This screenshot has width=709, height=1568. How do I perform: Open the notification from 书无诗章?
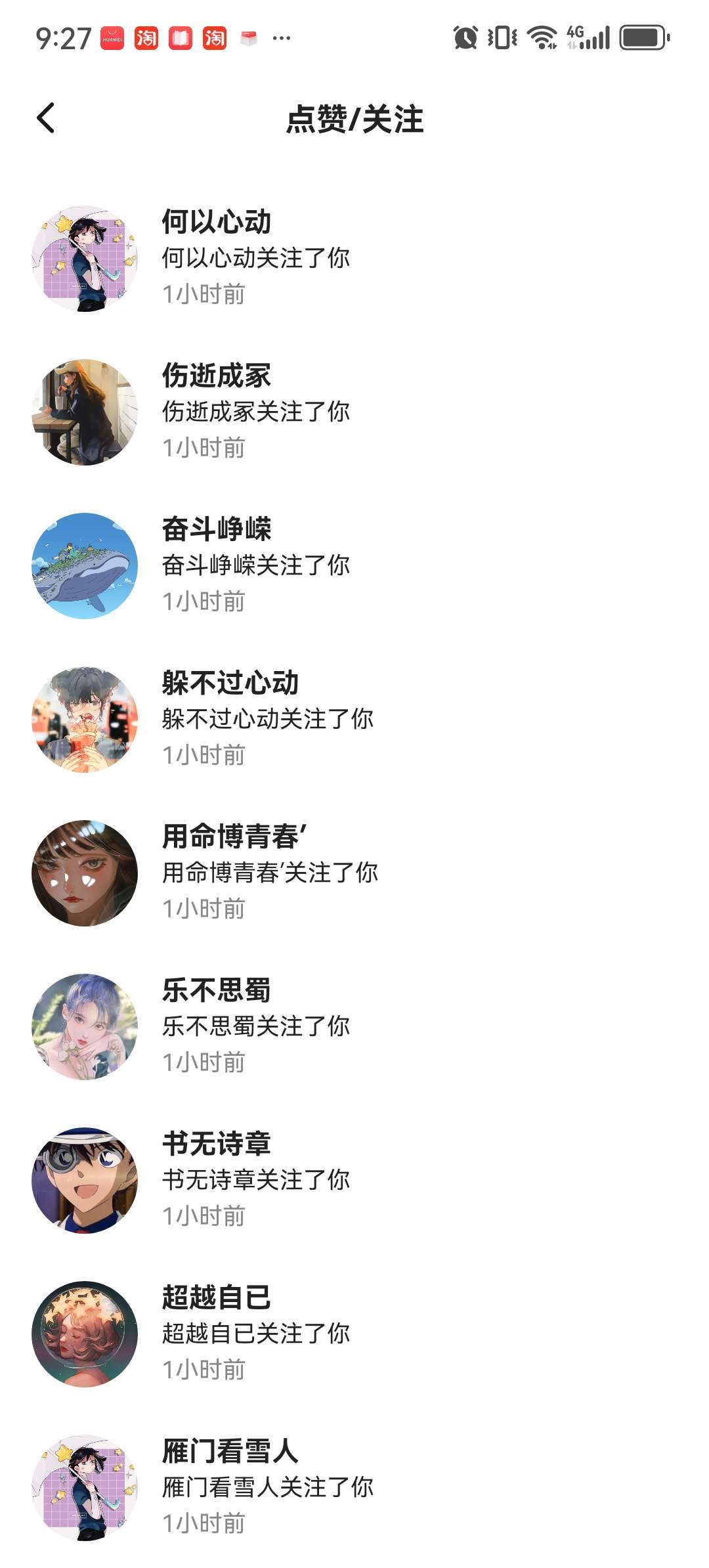pos(256,1180)
